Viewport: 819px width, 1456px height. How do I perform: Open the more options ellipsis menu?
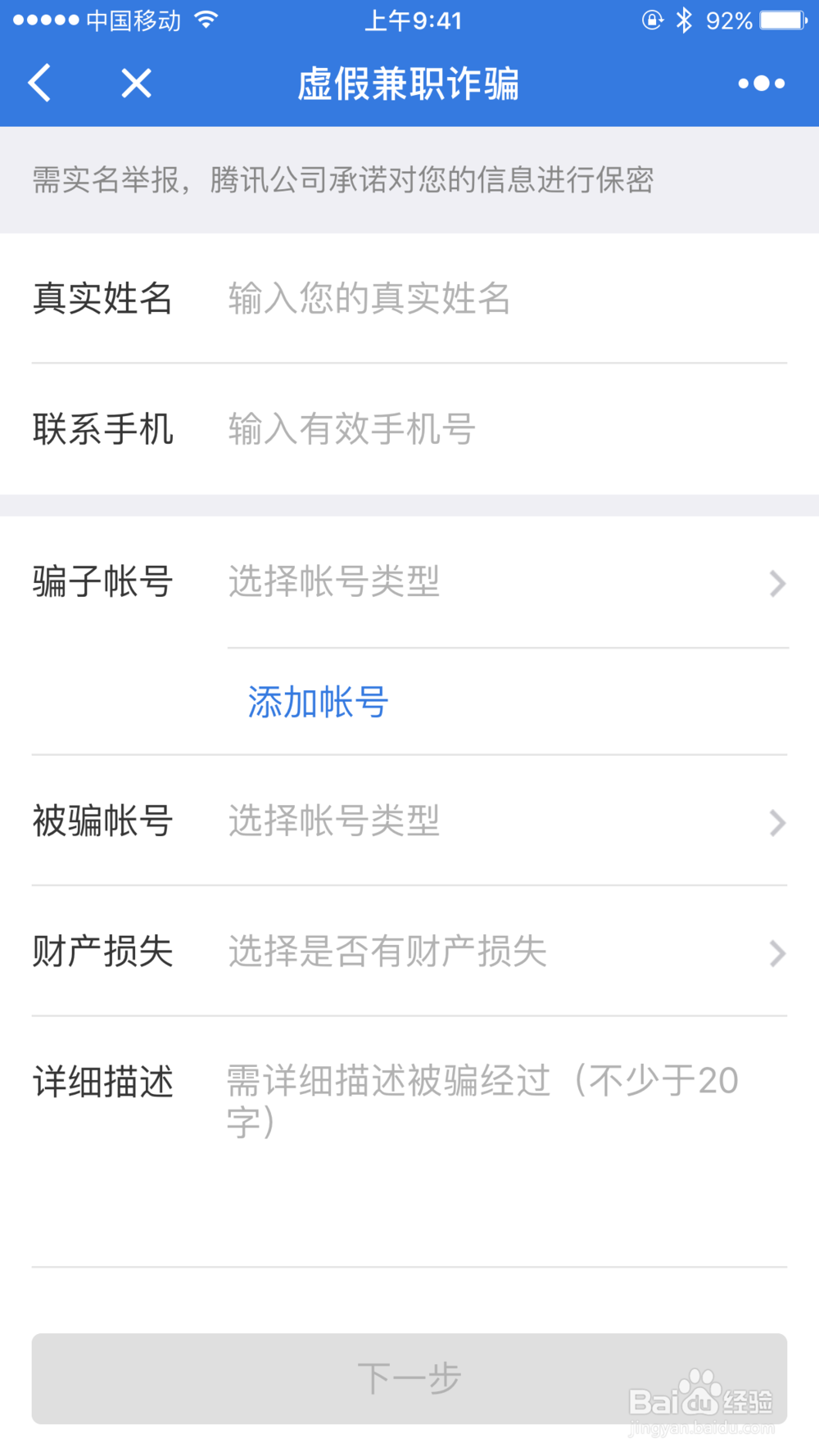point(760,83)
